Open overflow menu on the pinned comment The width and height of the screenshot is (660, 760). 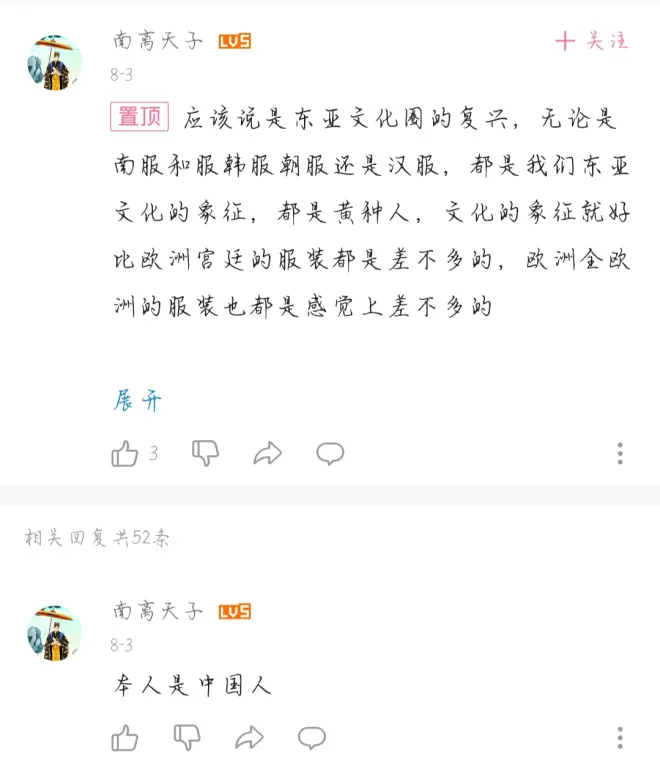click(x=620, y=453)
